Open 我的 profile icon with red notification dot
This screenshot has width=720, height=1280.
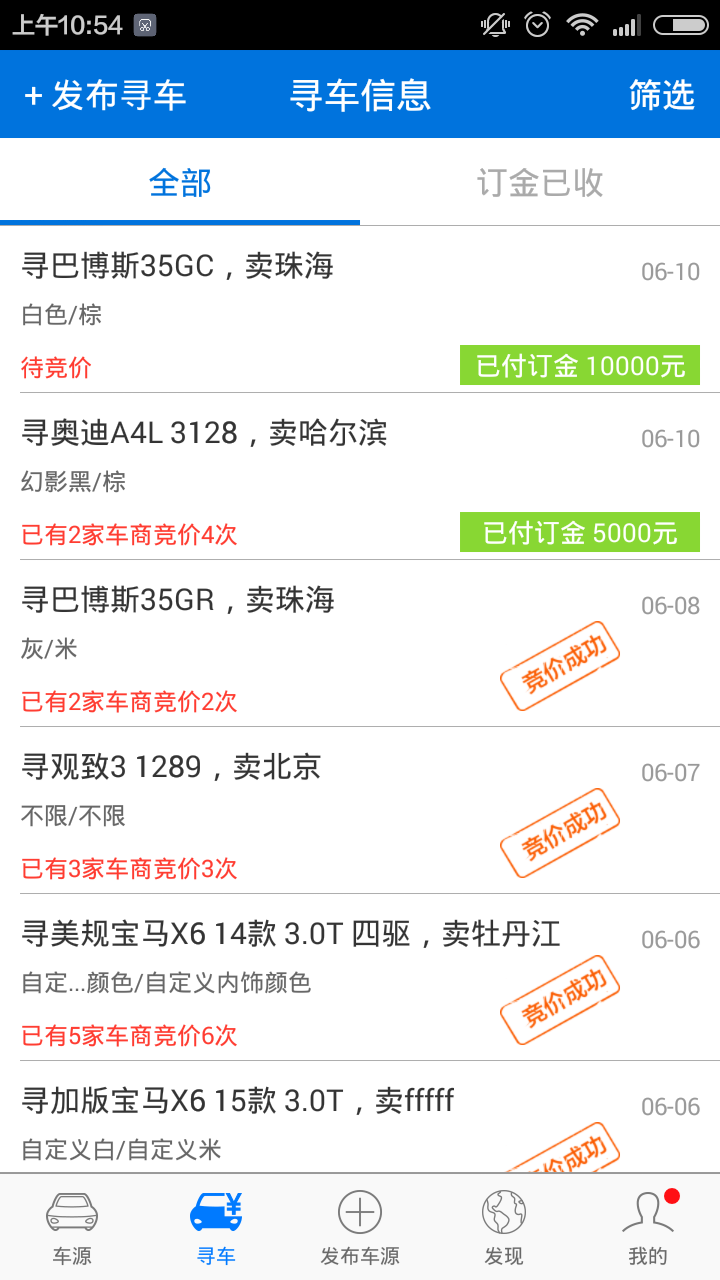[647, 1213]
